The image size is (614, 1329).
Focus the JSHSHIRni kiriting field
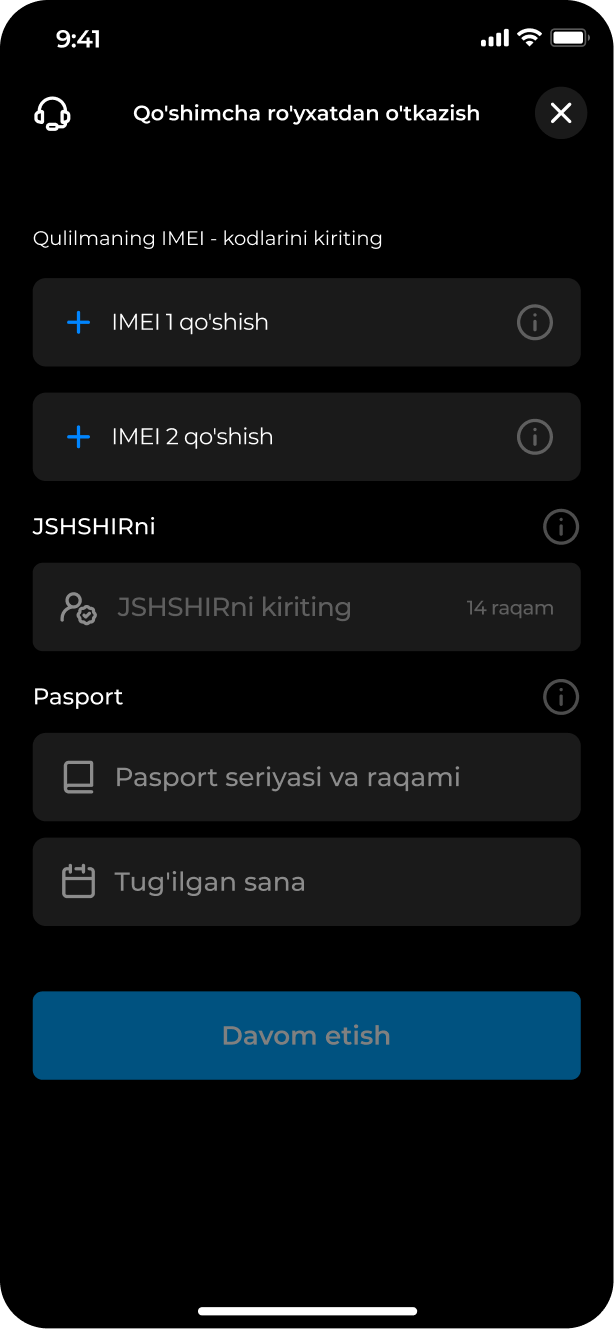307,607
